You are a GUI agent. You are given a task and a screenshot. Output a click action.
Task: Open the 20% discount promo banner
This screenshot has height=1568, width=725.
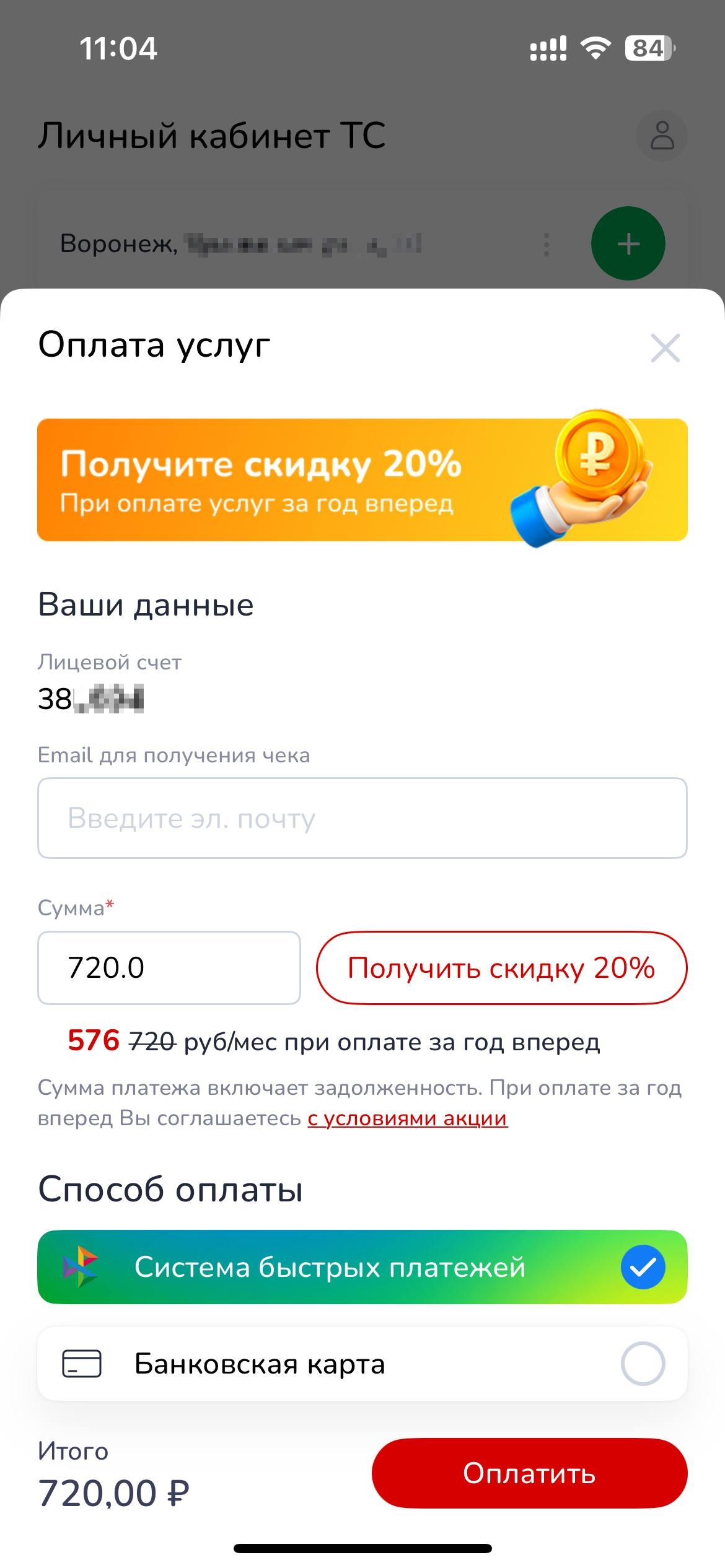point(362,480)
